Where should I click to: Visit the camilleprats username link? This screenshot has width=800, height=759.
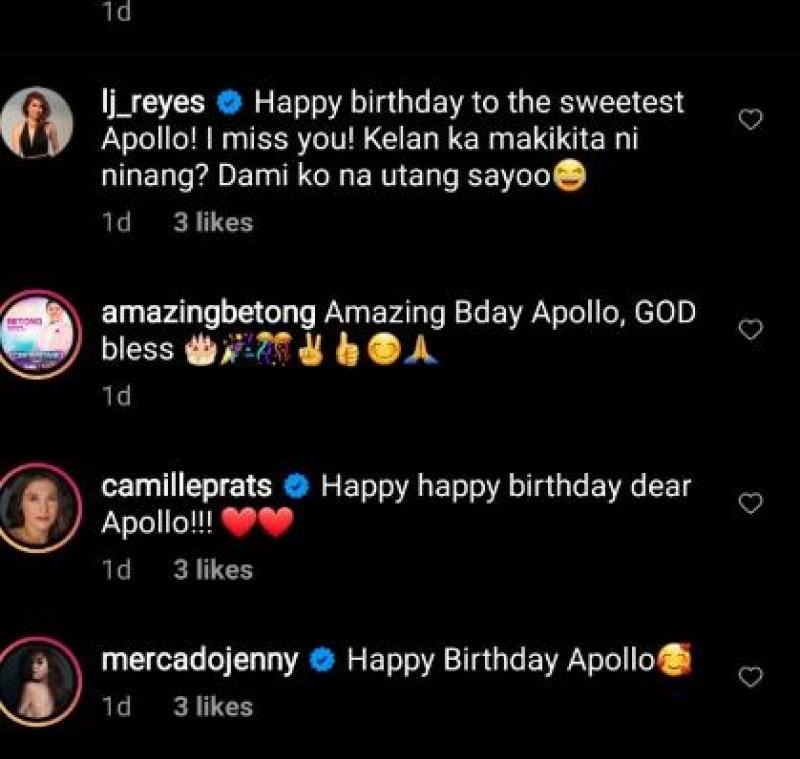point(186,487)
